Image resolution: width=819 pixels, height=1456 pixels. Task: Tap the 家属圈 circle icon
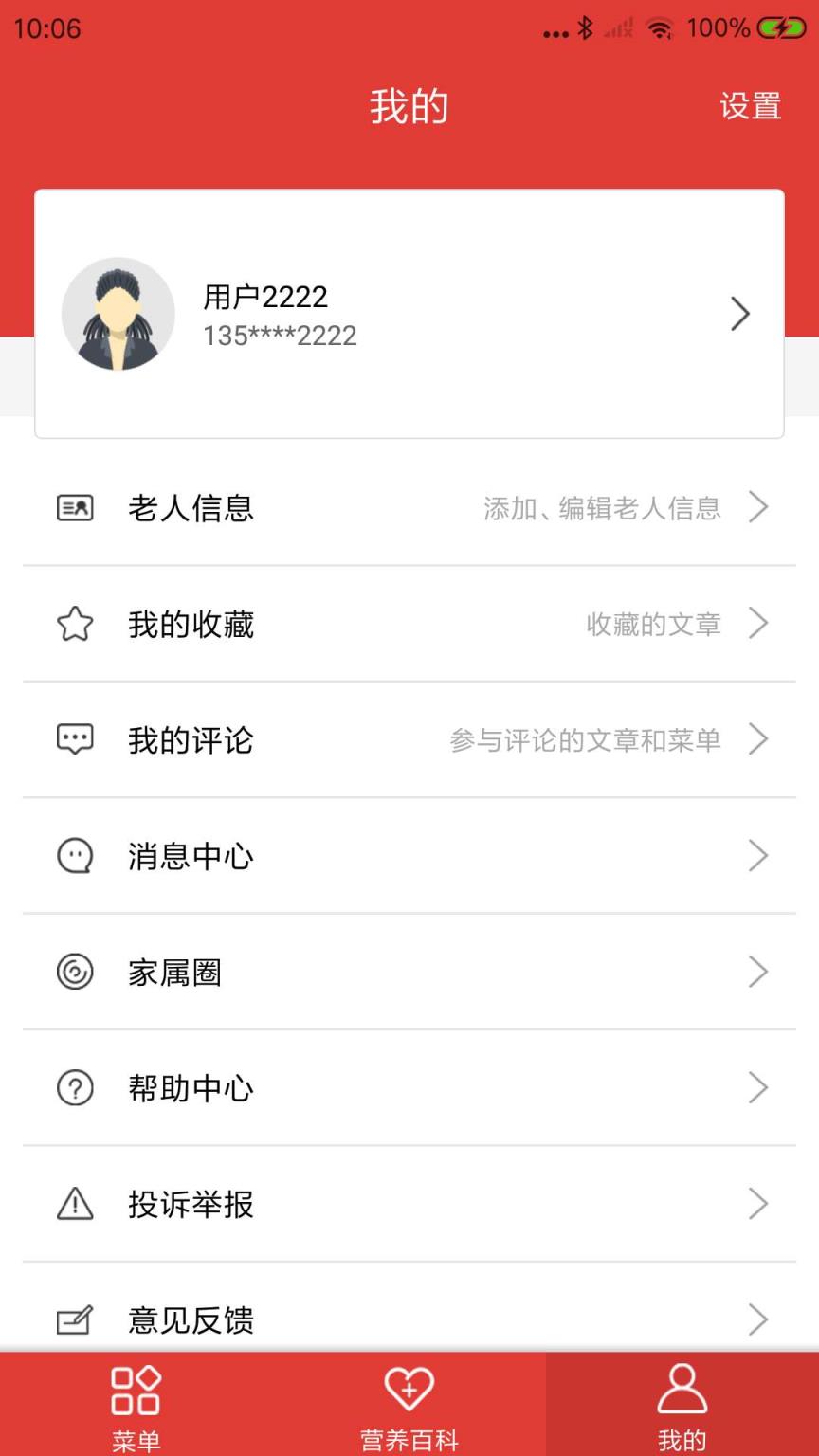(75, 972)
